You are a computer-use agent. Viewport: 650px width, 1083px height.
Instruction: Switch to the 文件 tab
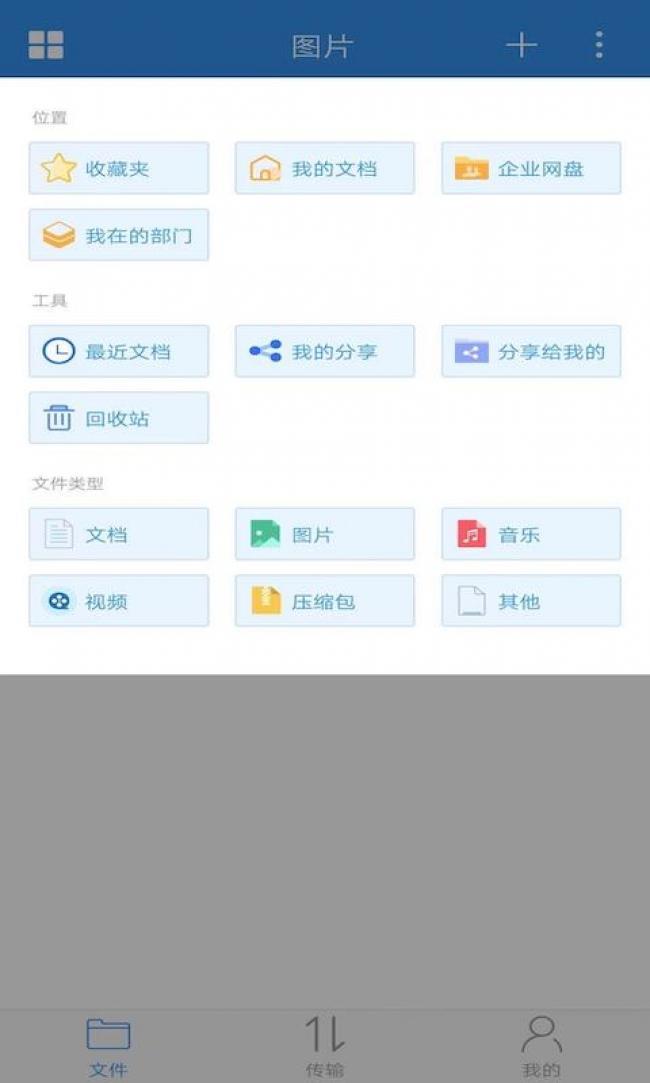(x=108, y=1046)
